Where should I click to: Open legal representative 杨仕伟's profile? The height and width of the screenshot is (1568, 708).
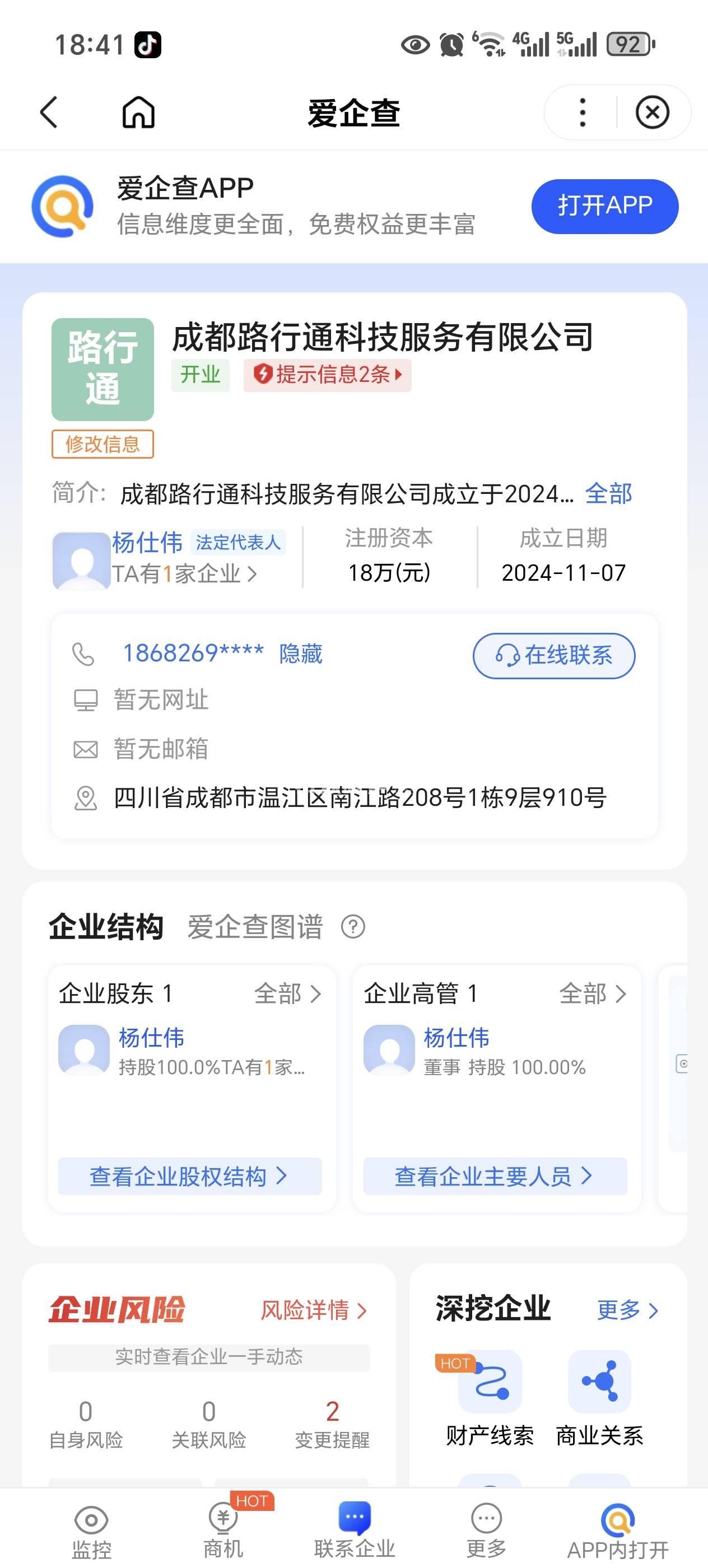[147, 542]
